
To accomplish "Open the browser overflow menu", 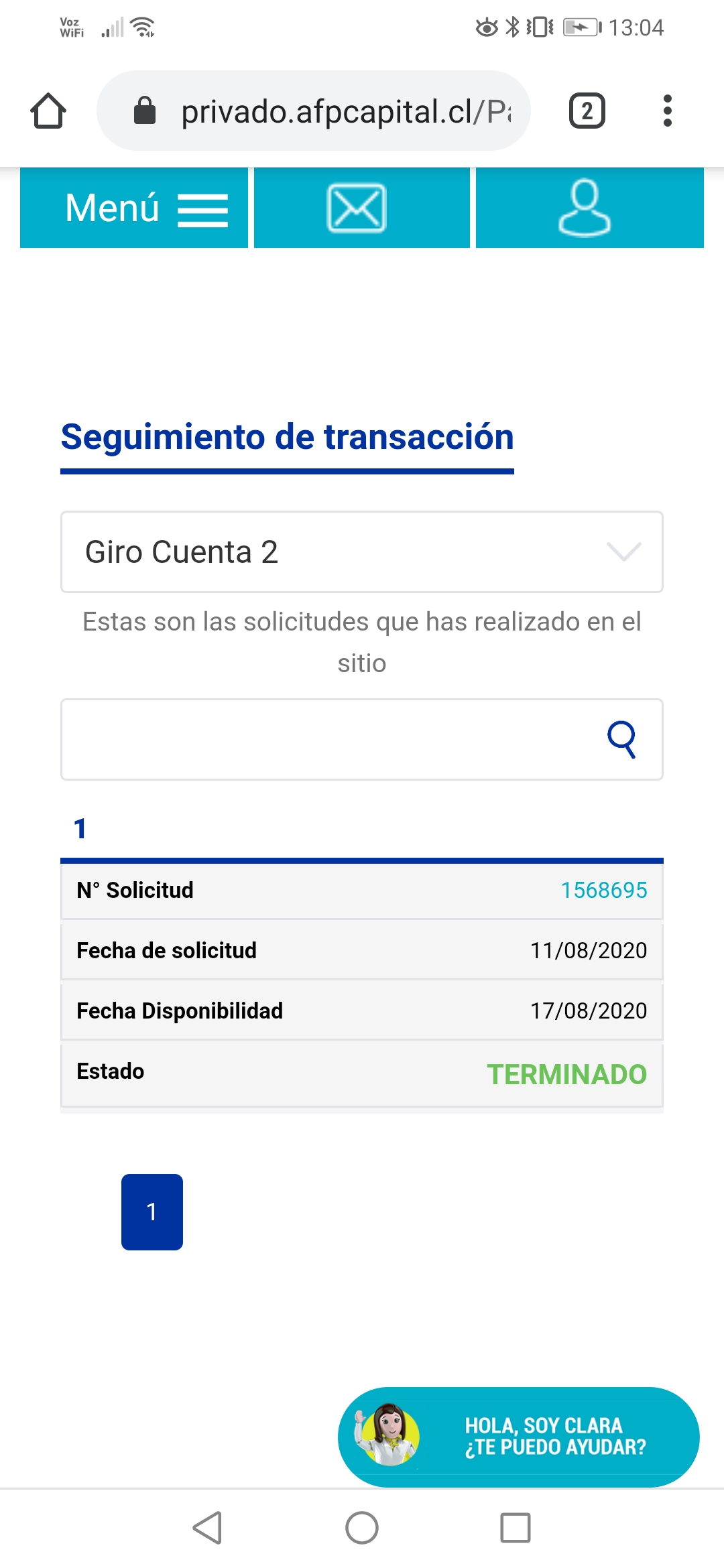I will pos(667,111).
